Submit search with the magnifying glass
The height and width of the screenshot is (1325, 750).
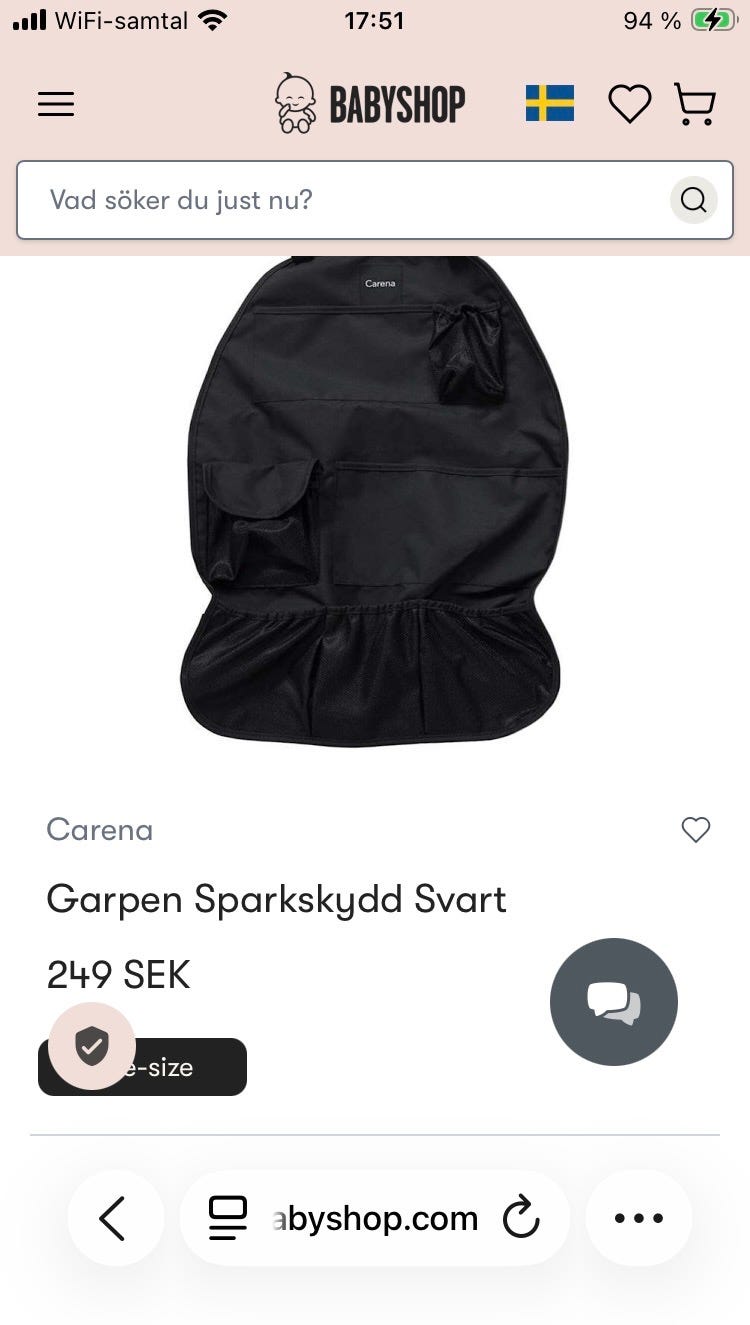pos(693,200)
